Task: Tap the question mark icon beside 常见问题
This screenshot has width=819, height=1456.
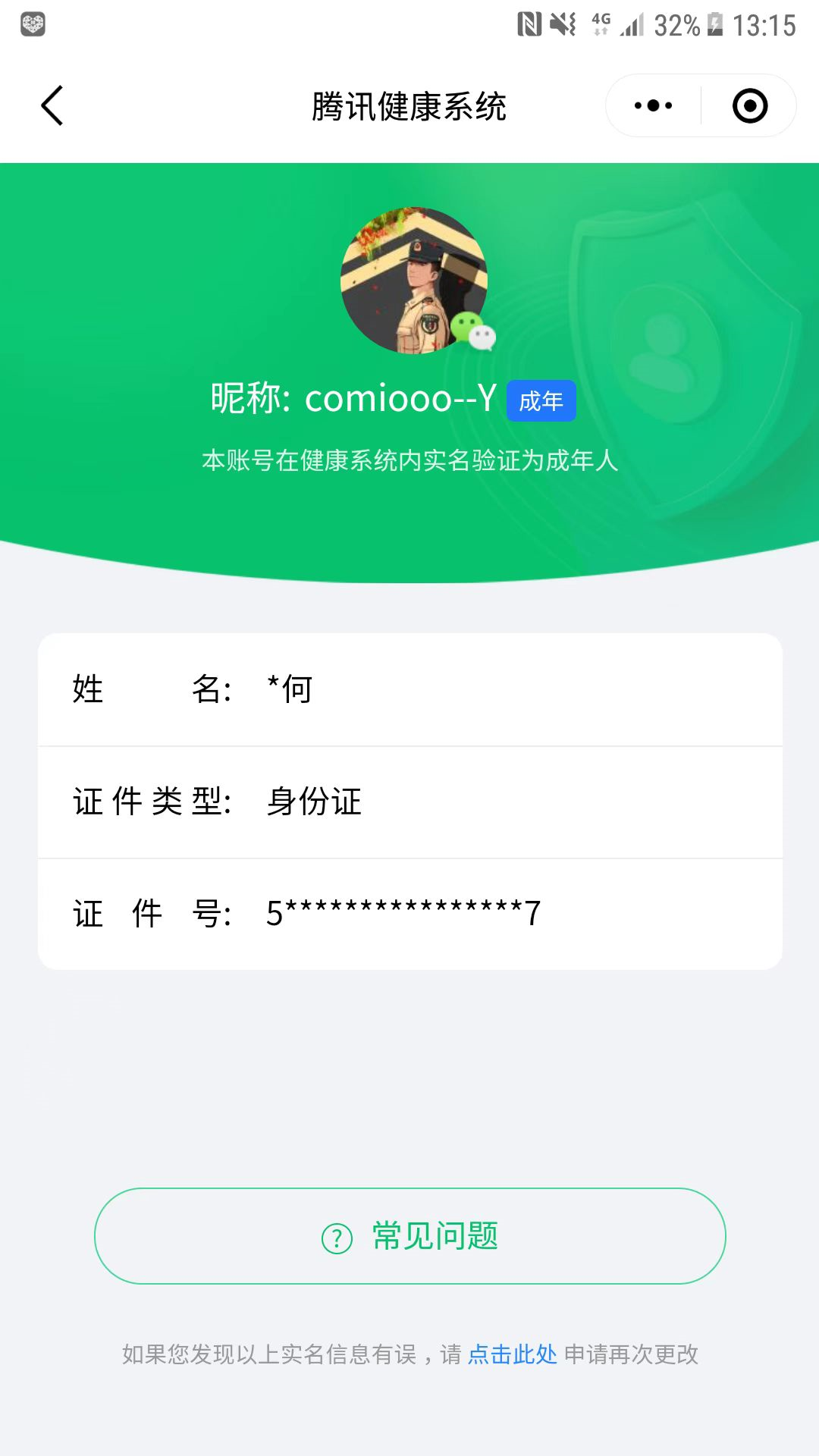Action: point(336,1236)
